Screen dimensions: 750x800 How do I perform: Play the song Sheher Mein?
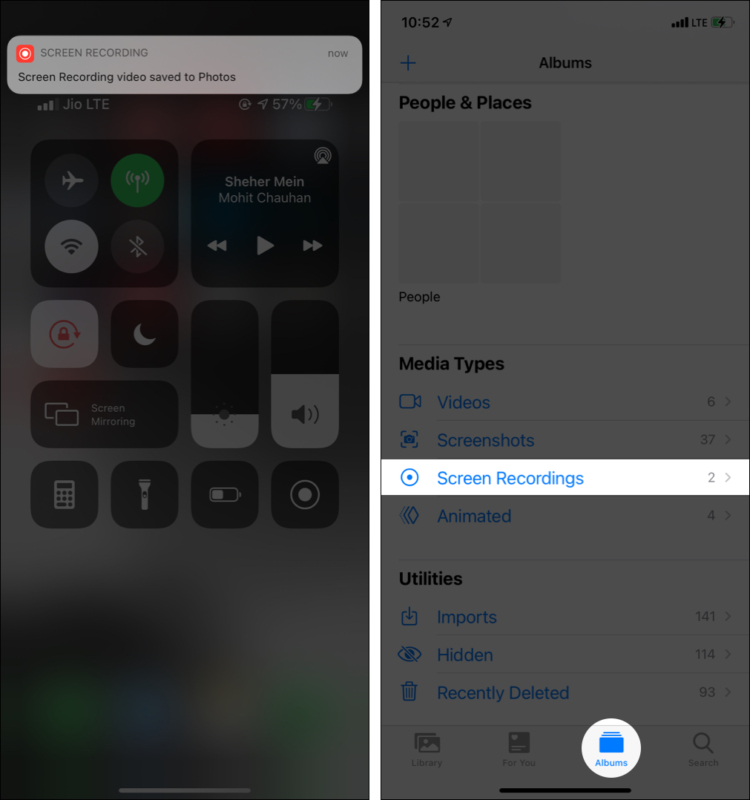(265, 245)
